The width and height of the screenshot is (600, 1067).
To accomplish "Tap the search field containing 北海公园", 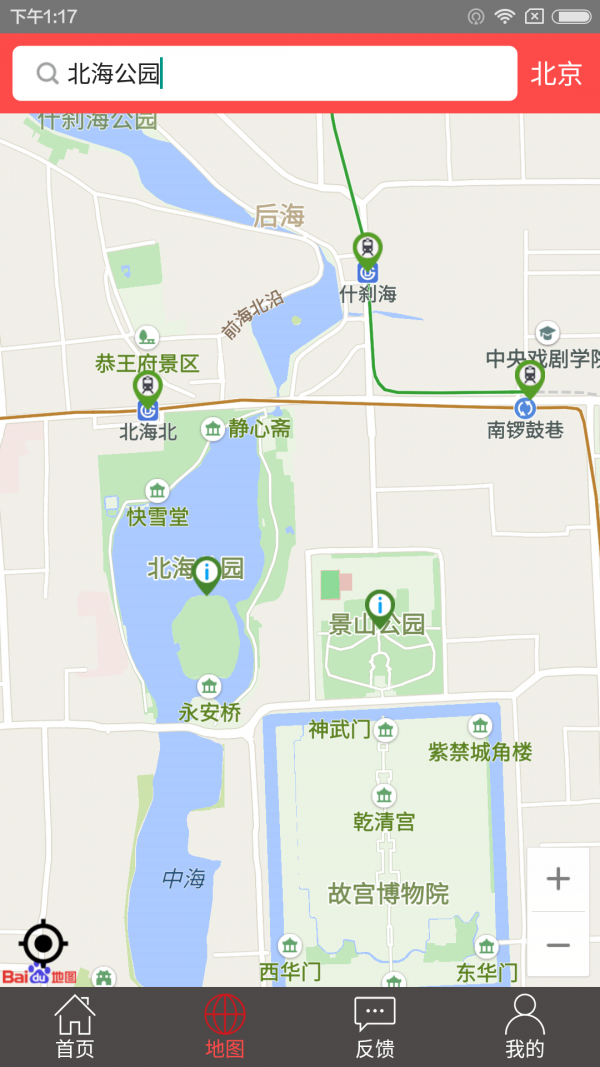I will click(x=265, y=74).
